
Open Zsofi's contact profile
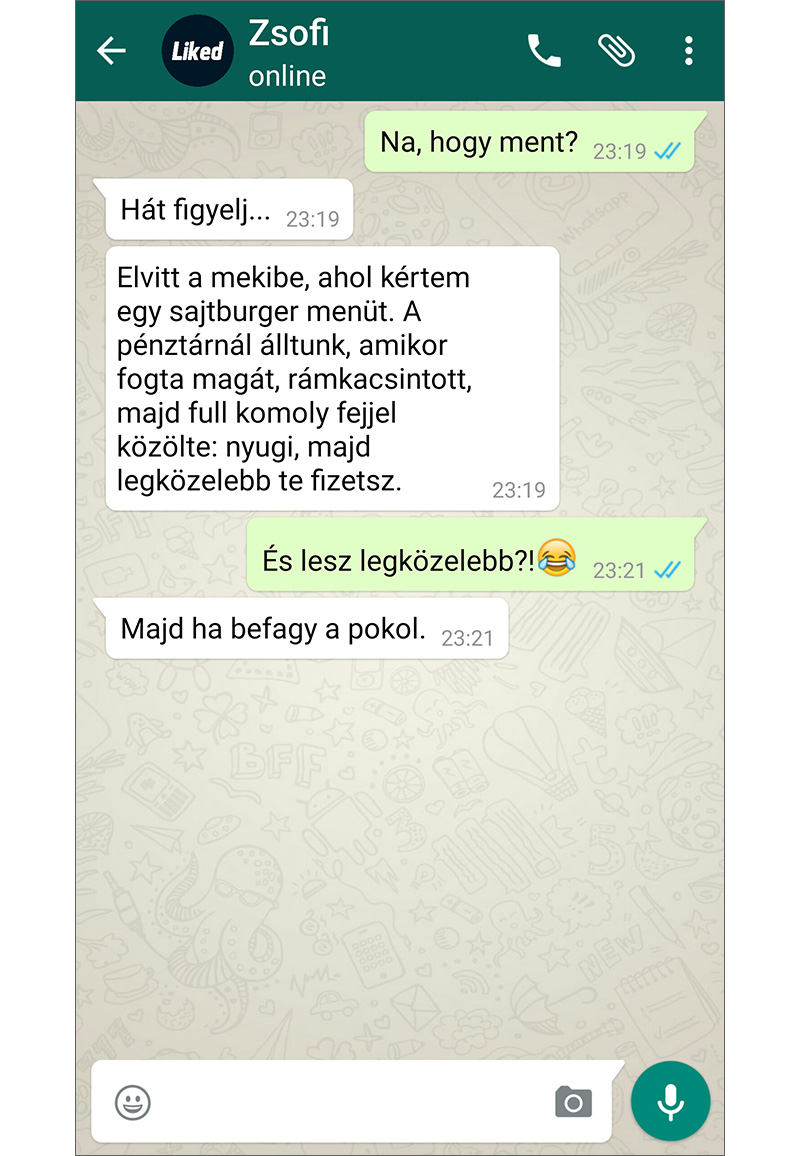288,51
